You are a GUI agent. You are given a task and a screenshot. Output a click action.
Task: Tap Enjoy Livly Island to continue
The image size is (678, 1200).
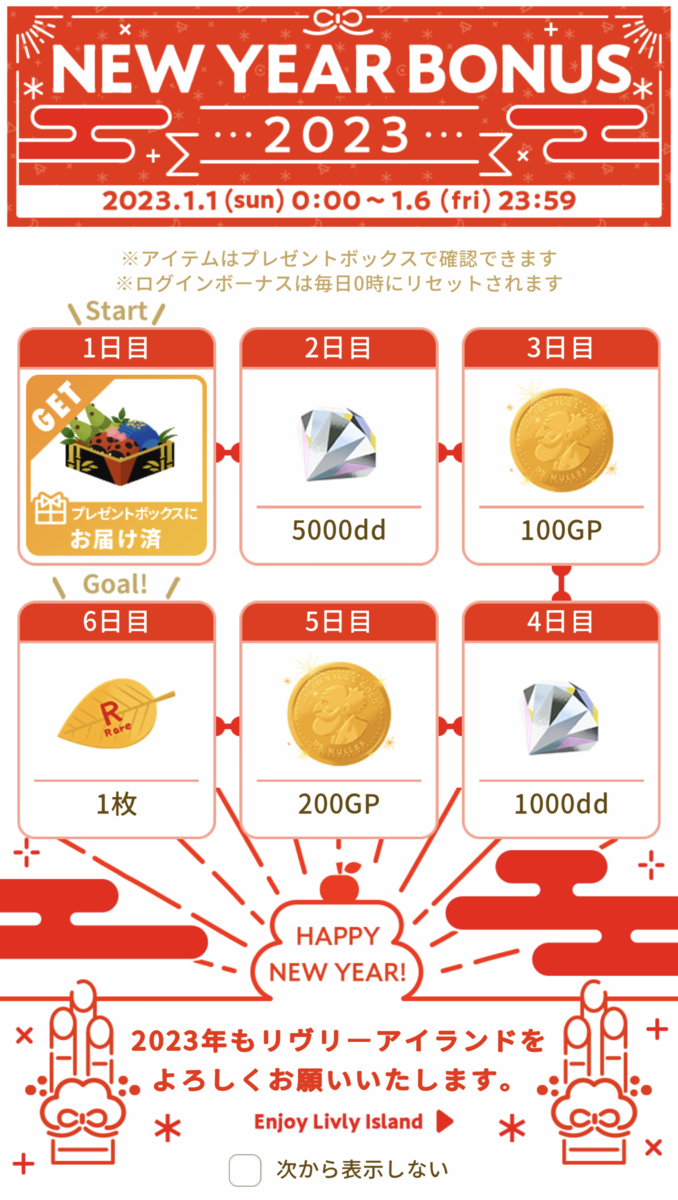[352, 1121]
